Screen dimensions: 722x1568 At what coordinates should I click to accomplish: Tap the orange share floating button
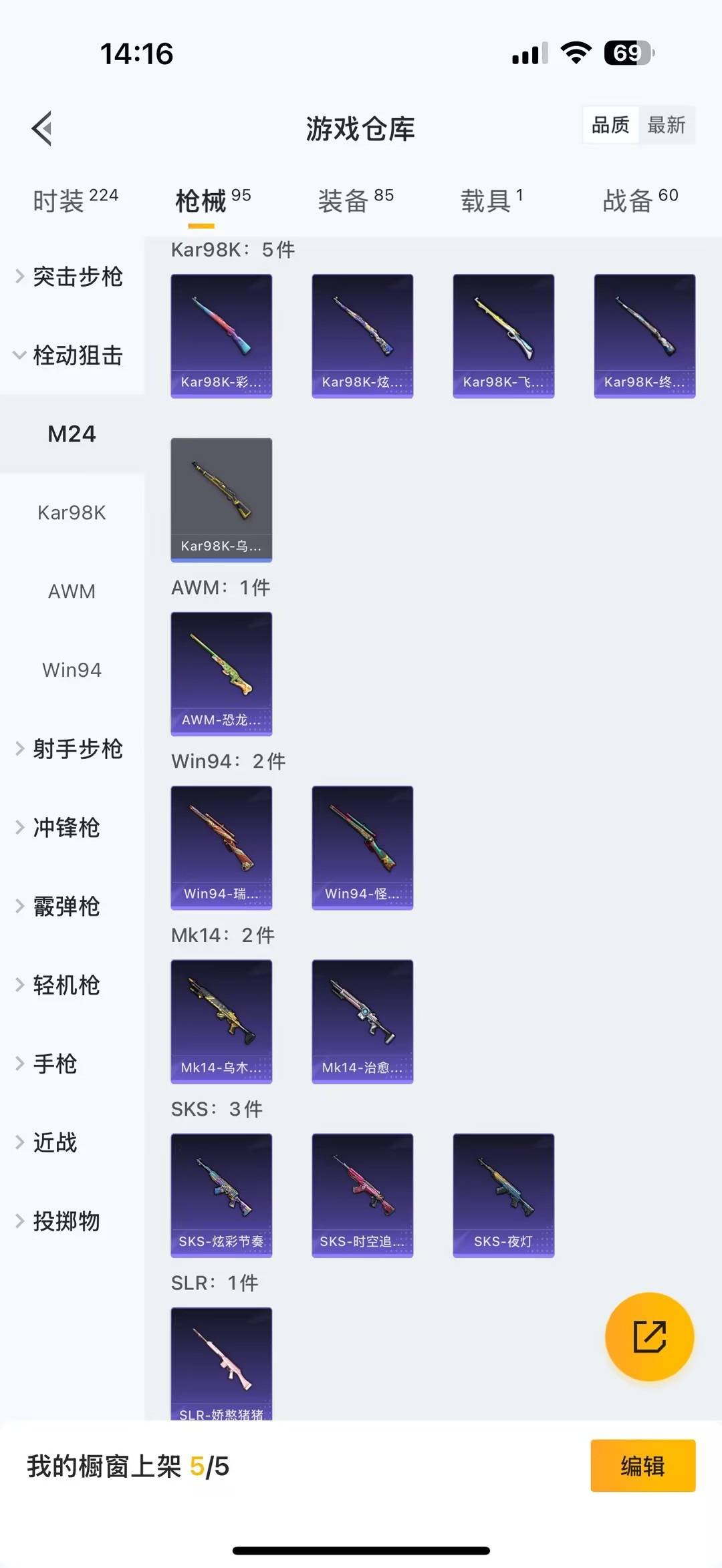(649, 1336)
